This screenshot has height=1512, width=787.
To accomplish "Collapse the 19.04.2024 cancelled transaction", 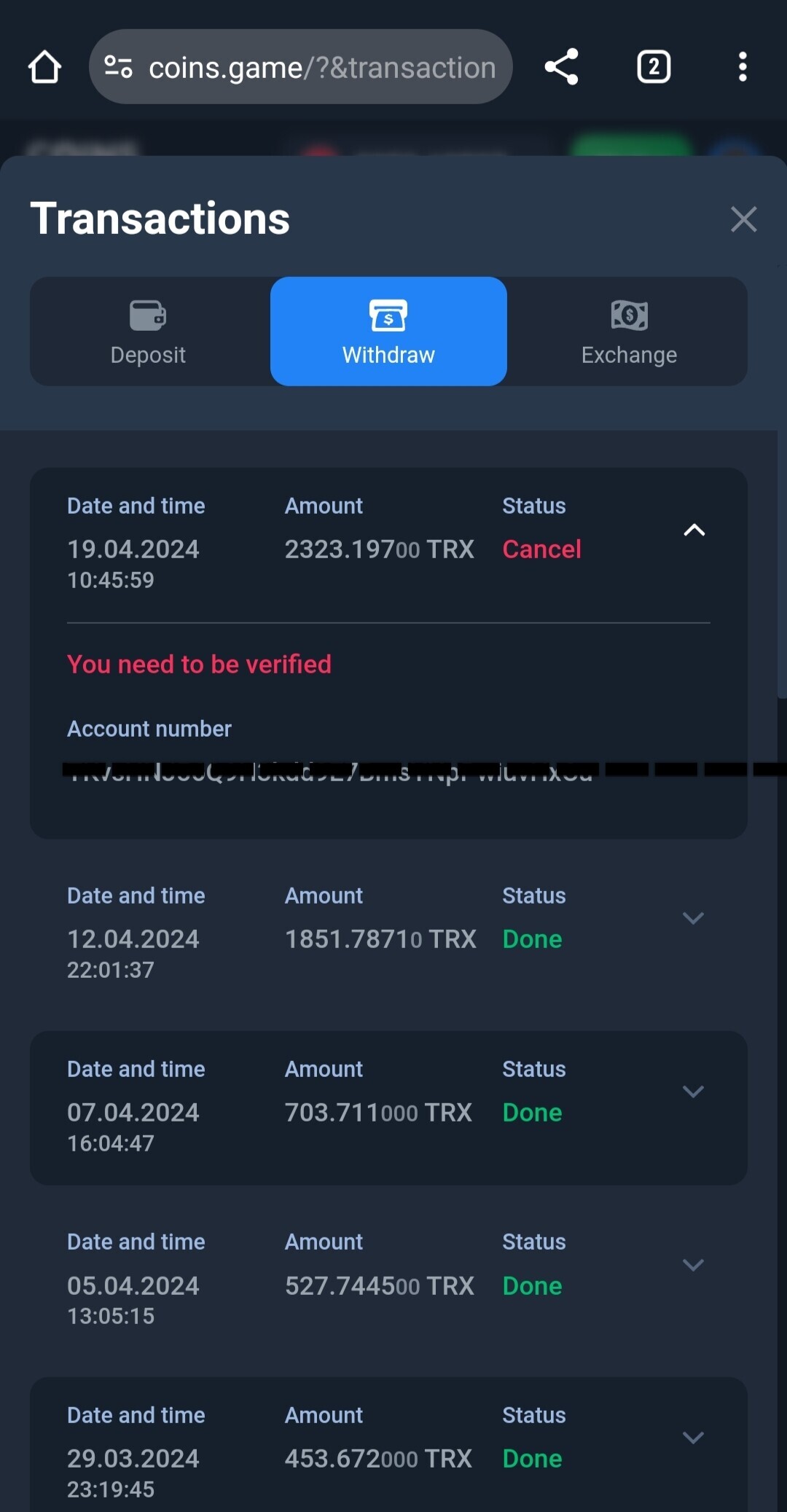I will click(694, 530).
